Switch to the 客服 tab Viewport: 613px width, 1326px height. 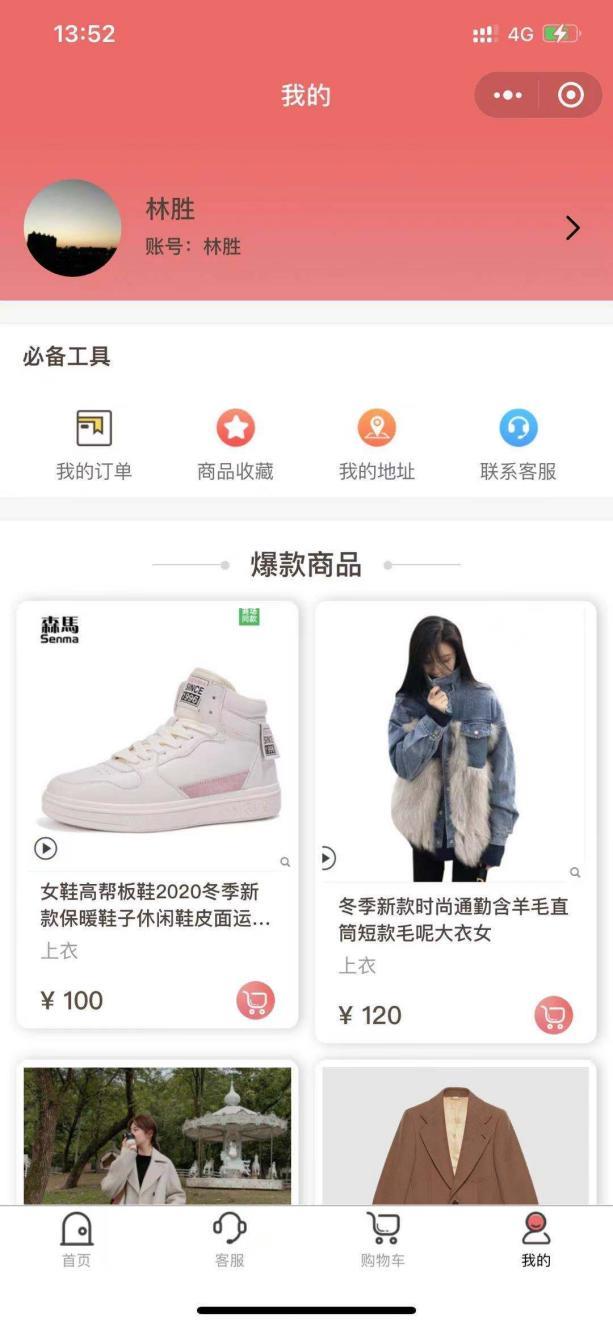[x=229, y=1240]
